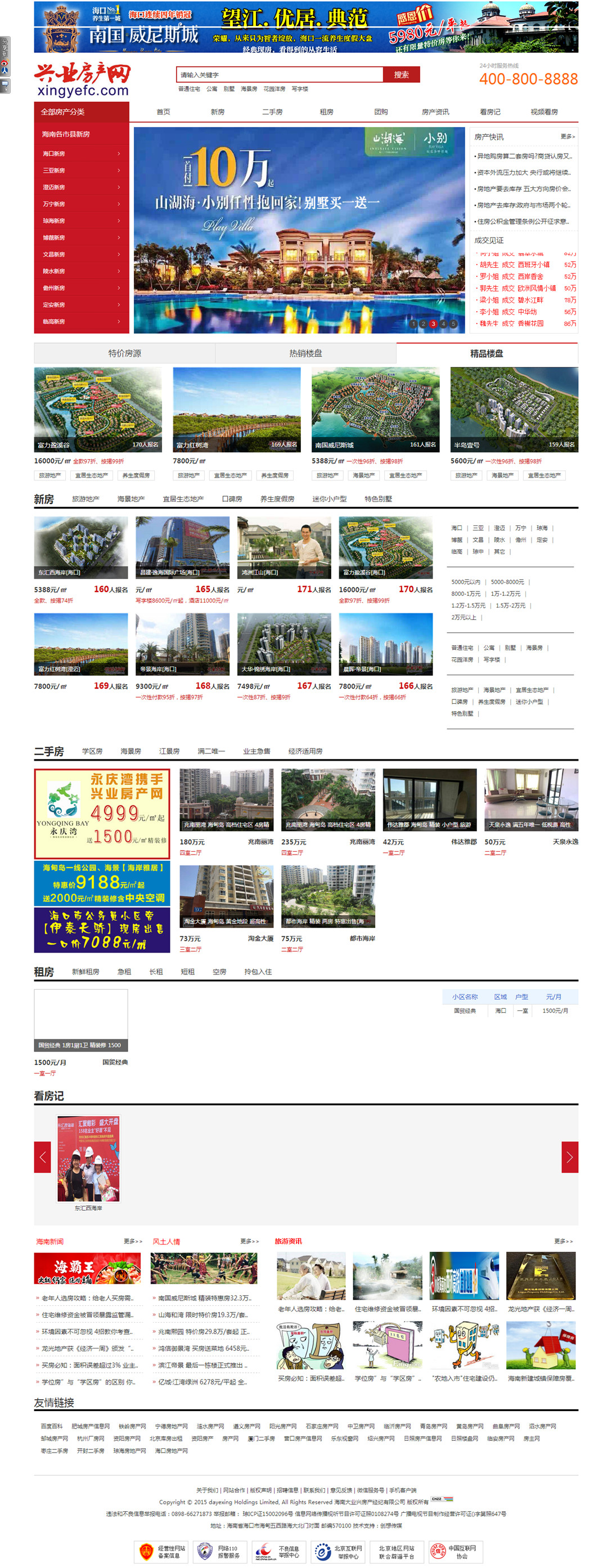Show previous 看房记 item with left arrow
This screenshot has height=1568, width=612.
point(43,1157)
